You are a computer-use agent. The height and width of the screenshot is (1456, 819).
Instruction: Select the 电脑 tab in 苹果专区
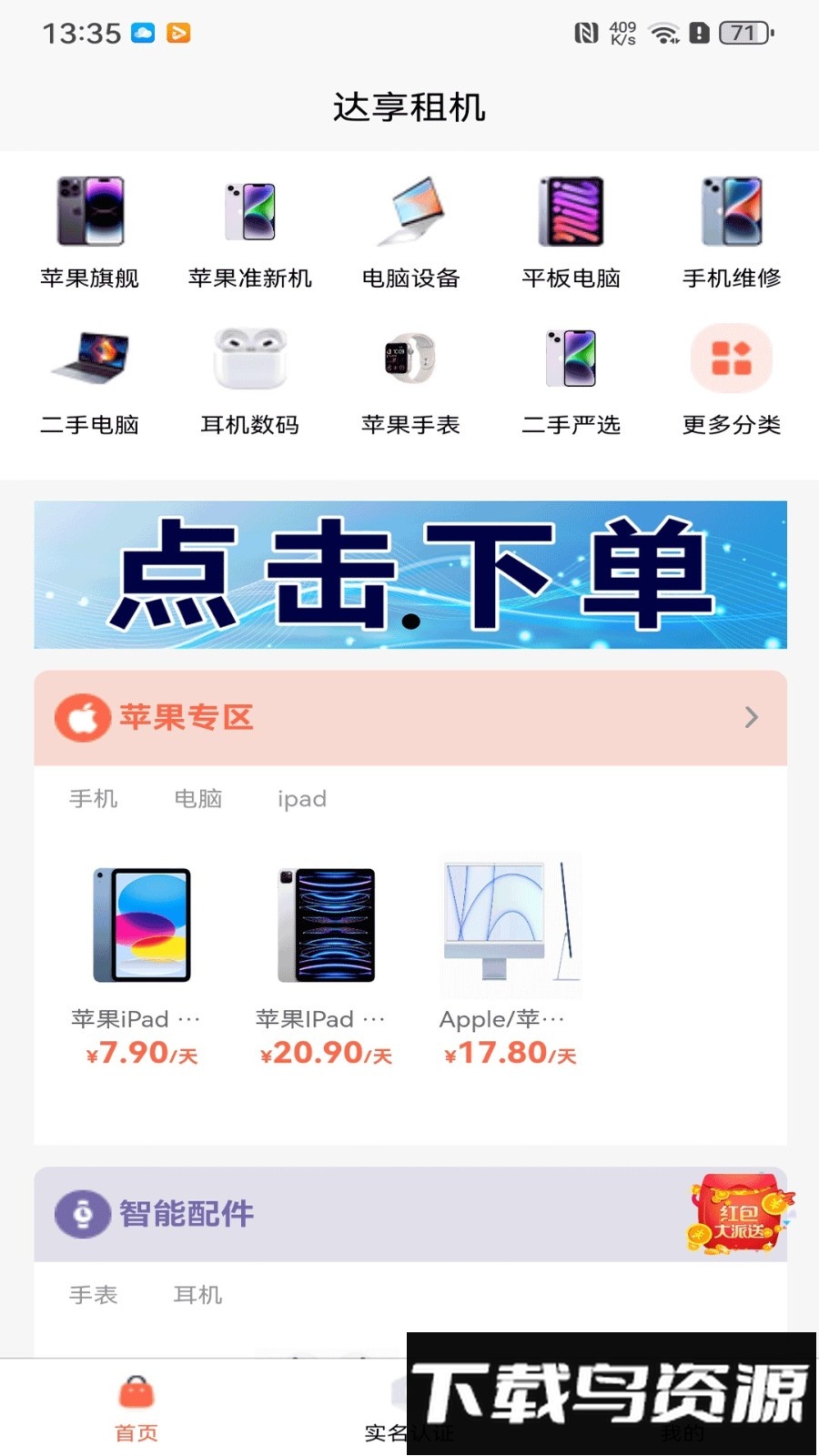pyautogui.click(x=197, y=799)
